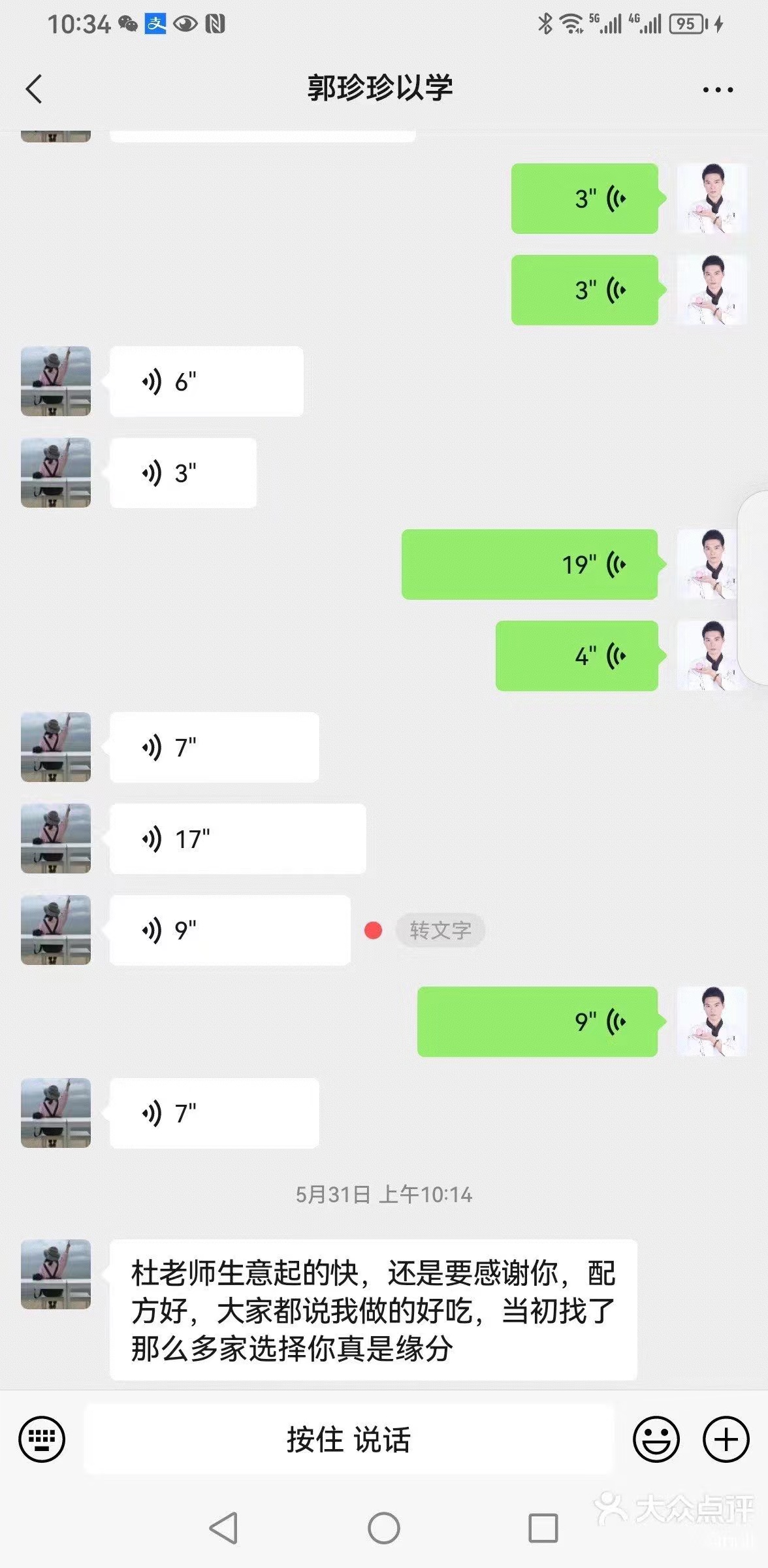
Task: Play the received 6" voice message
Action: [206, 382]
